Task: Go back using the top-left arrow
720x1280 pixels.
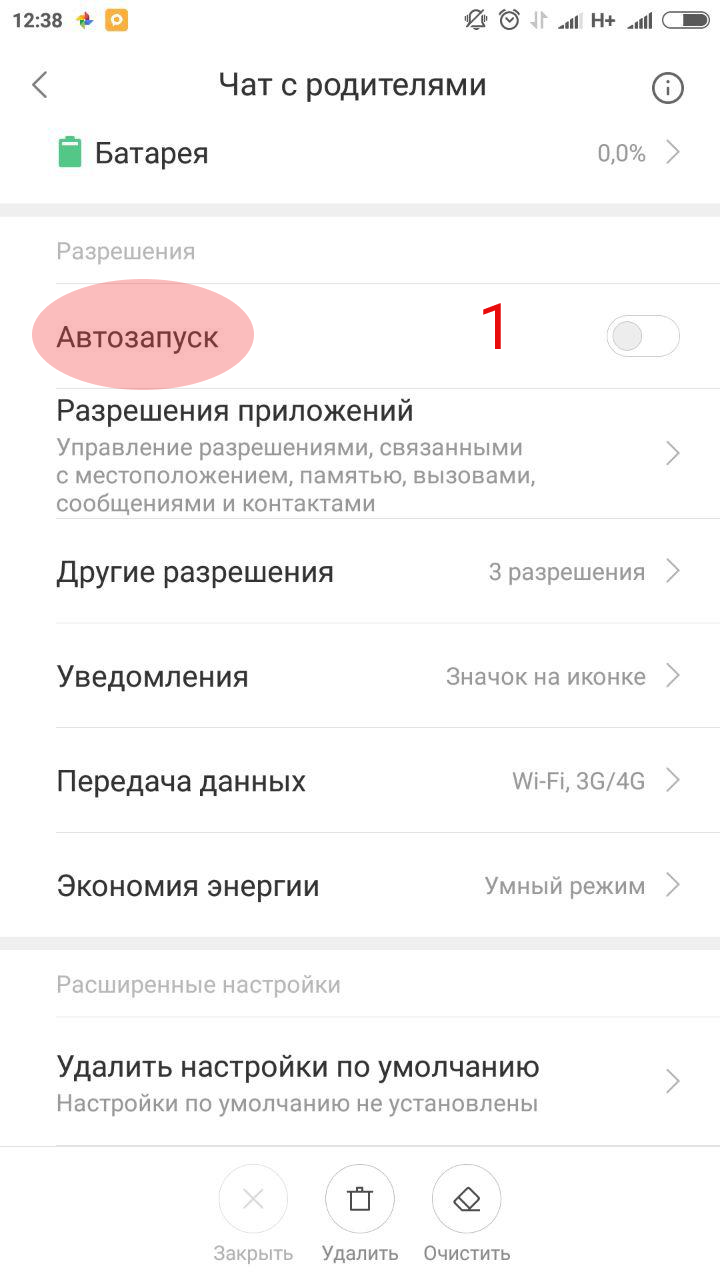Action: pos(40,85)
